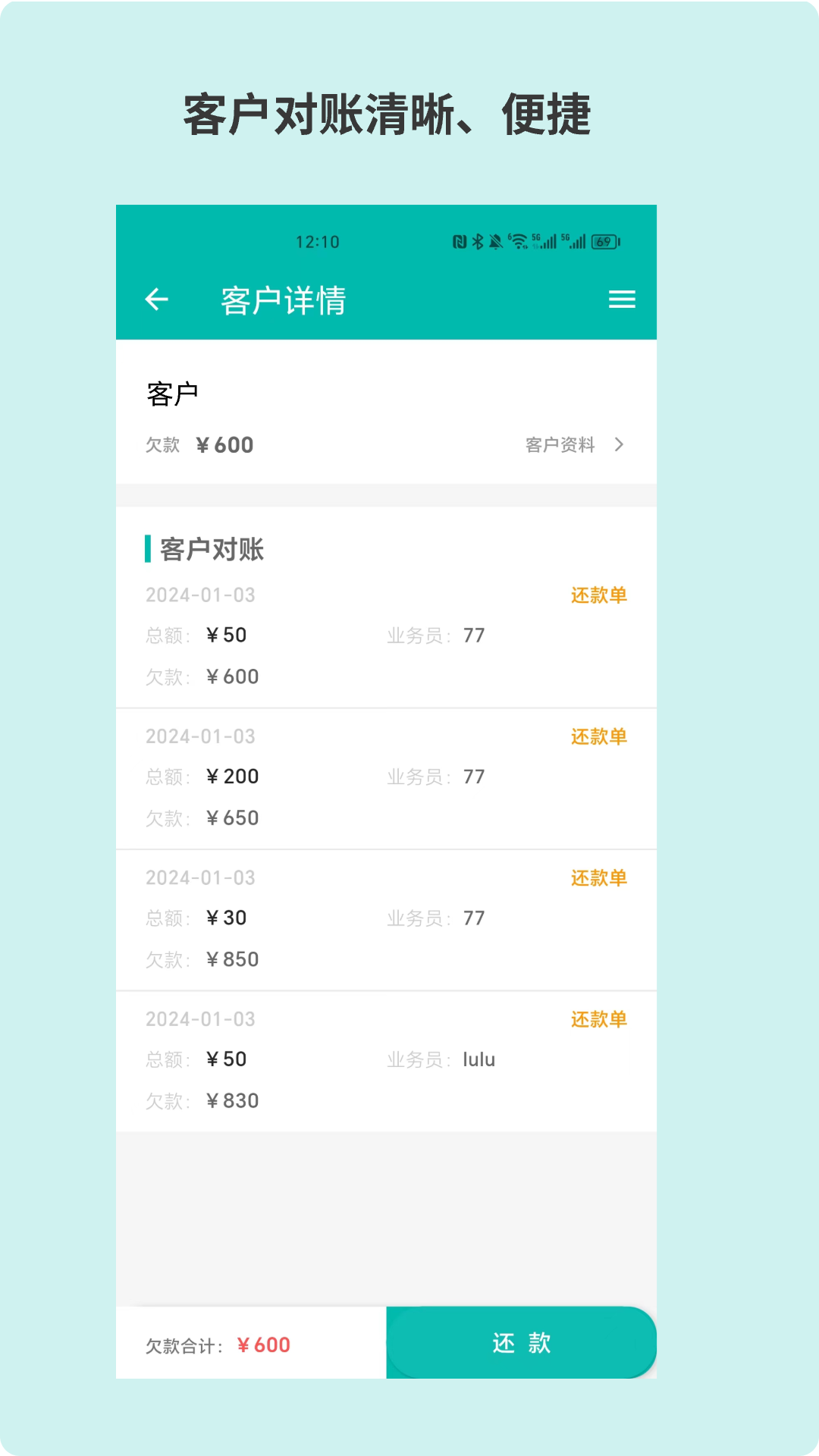Toggle the first 还款单 tag
The width and height of the screenshot is (819, 1456).
click(600, 596)
